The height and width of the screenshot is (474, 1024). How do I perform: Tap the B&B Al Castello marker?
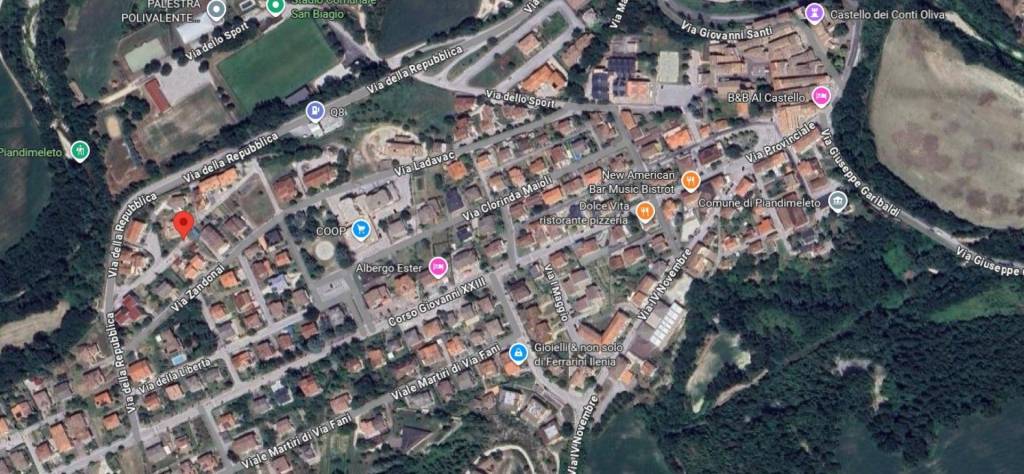(x=821, y=97)
